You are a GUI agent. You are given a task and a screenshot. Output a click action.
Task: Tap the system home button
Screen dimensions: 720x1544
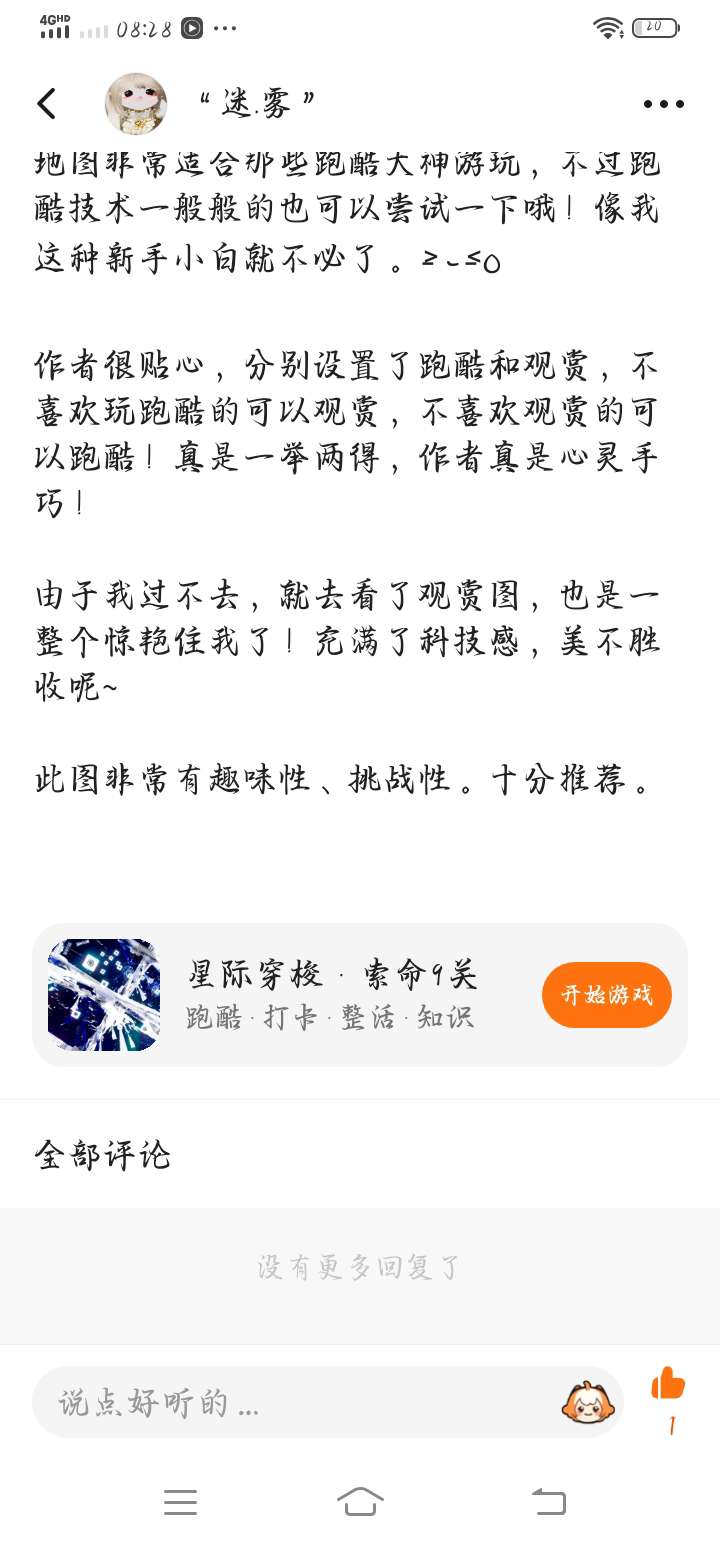[360, 1501]
